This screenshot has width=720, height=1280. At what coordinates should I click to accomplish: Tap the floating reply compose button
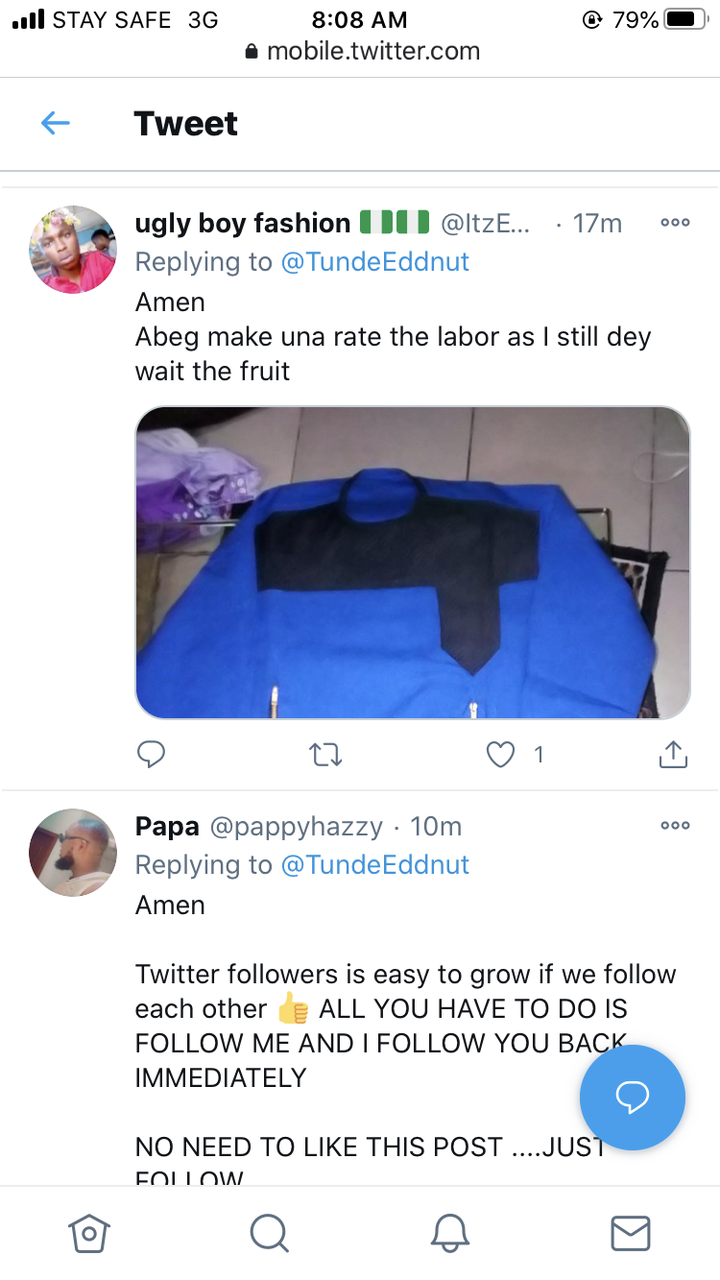(632, 1098)
